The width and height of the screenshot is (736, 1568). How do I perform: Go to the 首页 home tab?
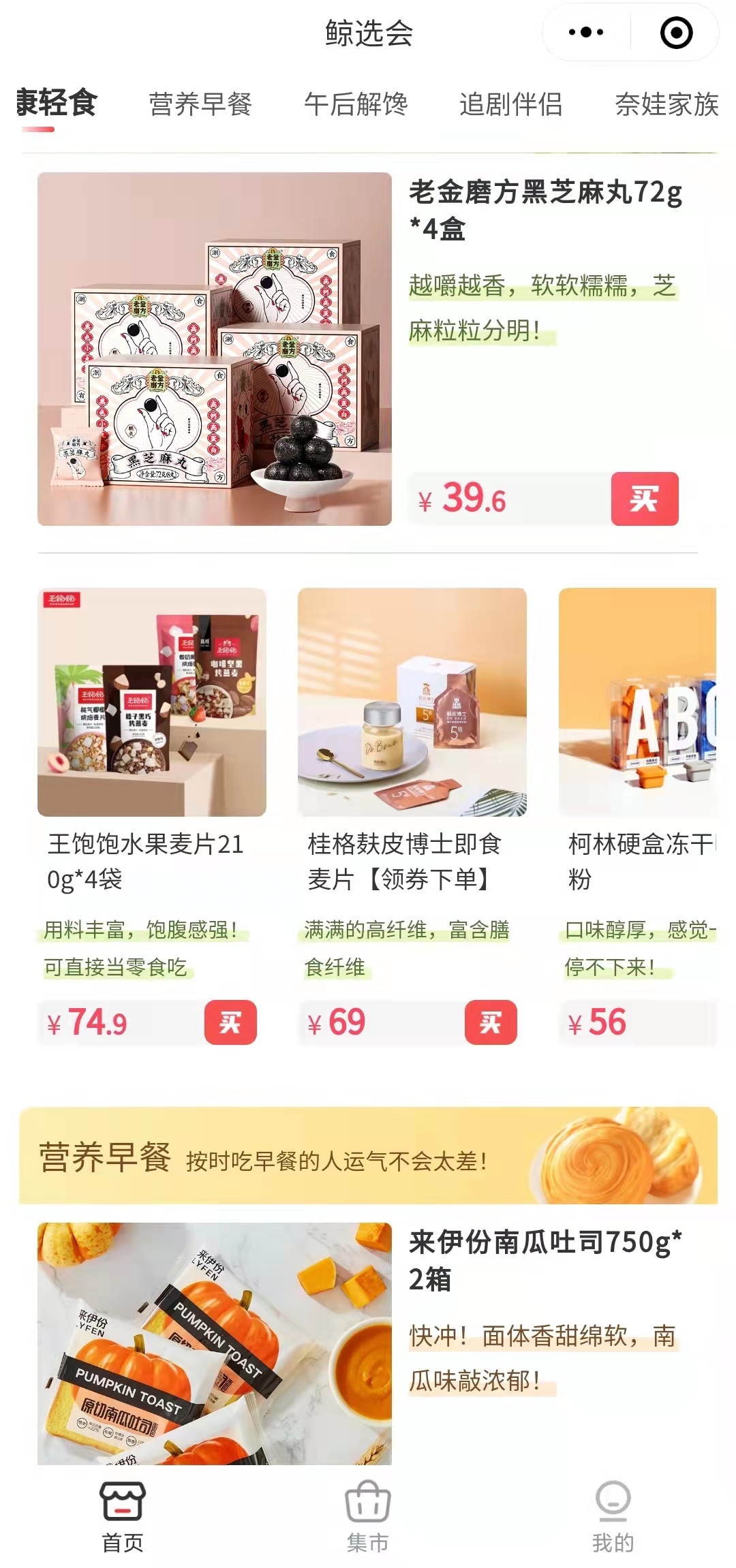(123, 1516)
